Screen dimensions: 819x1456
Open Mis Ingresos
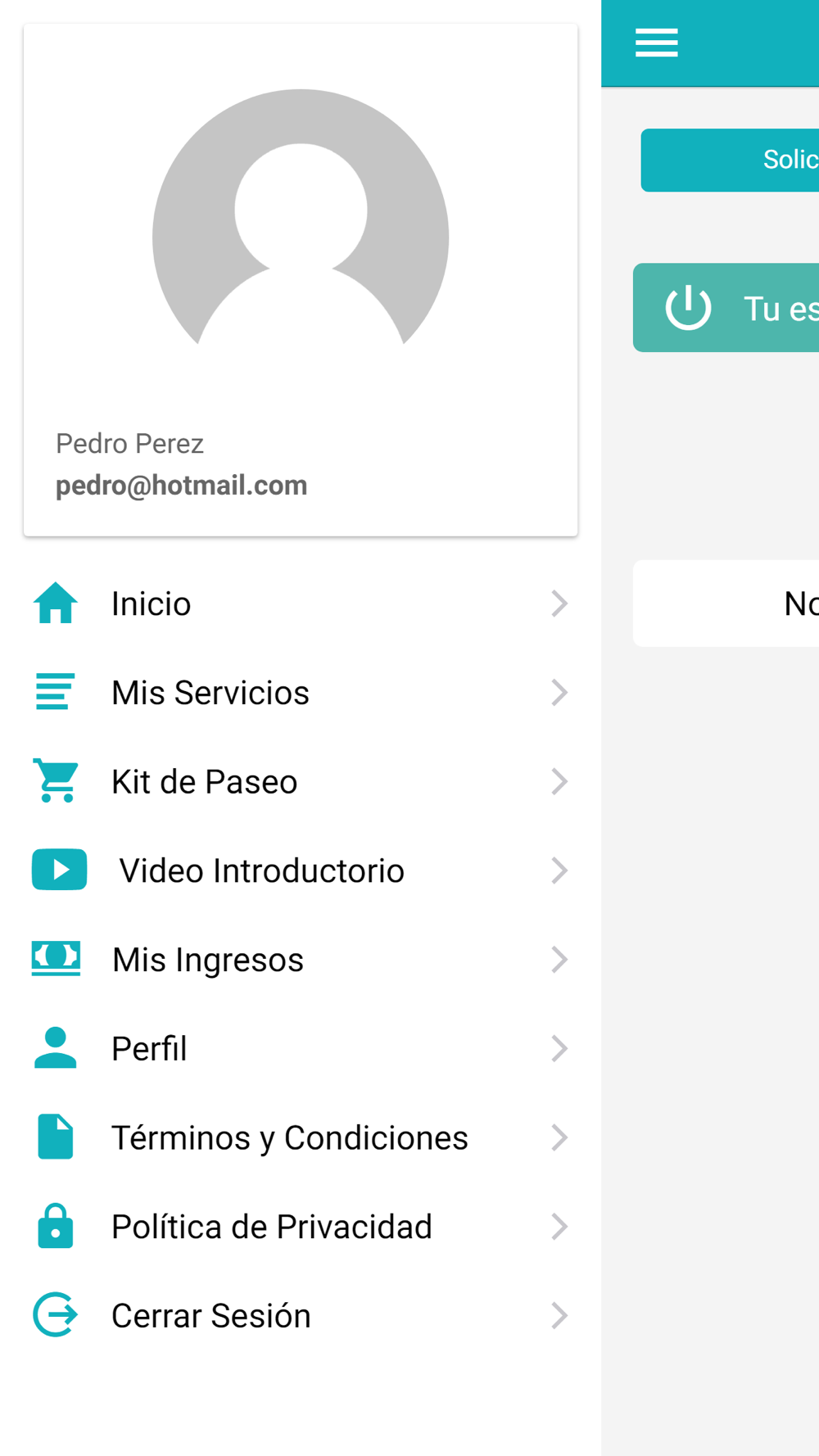(301, 960)
